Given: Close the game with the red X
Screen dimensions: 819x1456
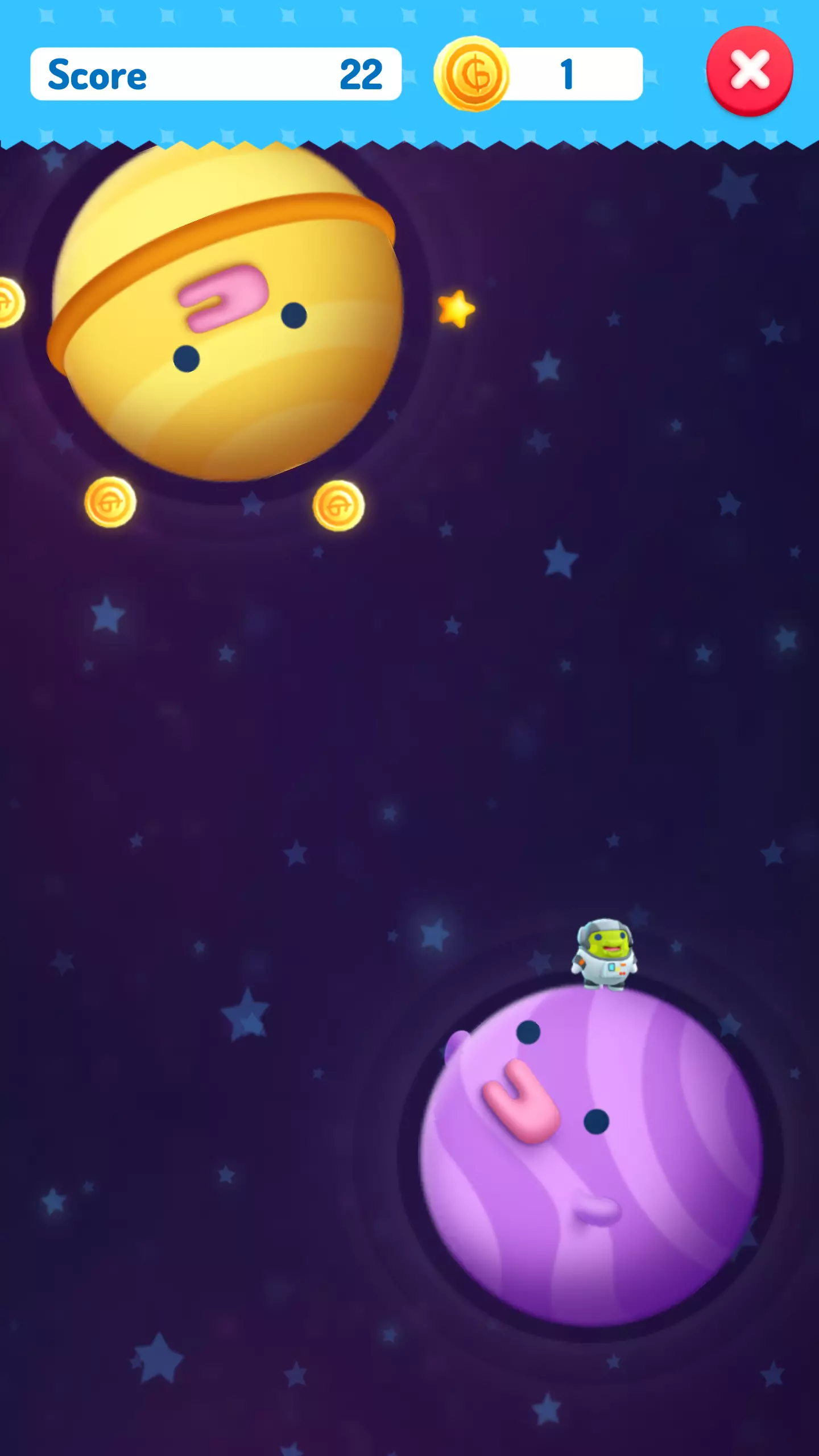Looking at the screenshot, I should click(x=750, y=71).
